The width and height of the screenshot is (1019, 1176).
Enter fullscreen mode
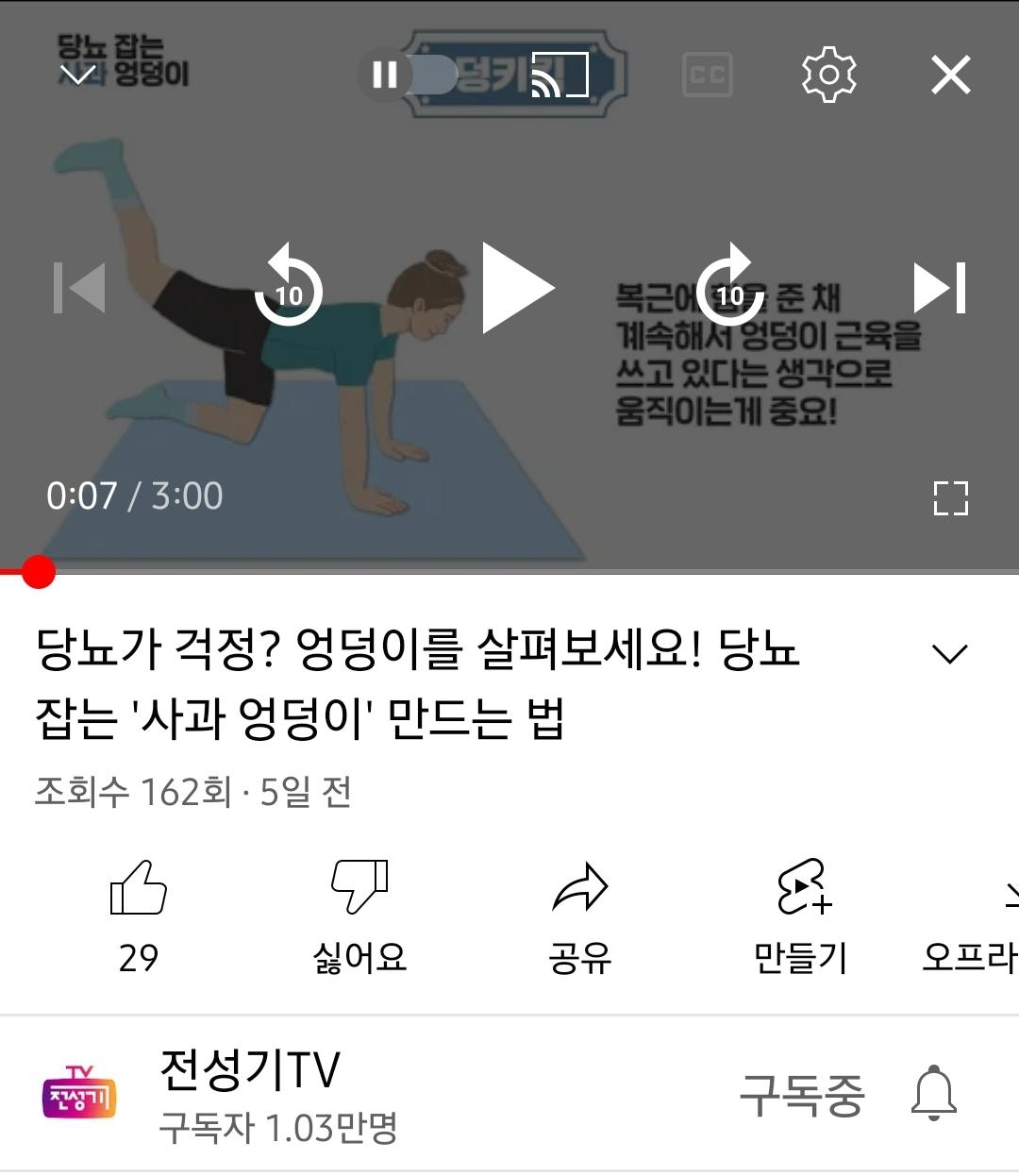coord(950,497)
